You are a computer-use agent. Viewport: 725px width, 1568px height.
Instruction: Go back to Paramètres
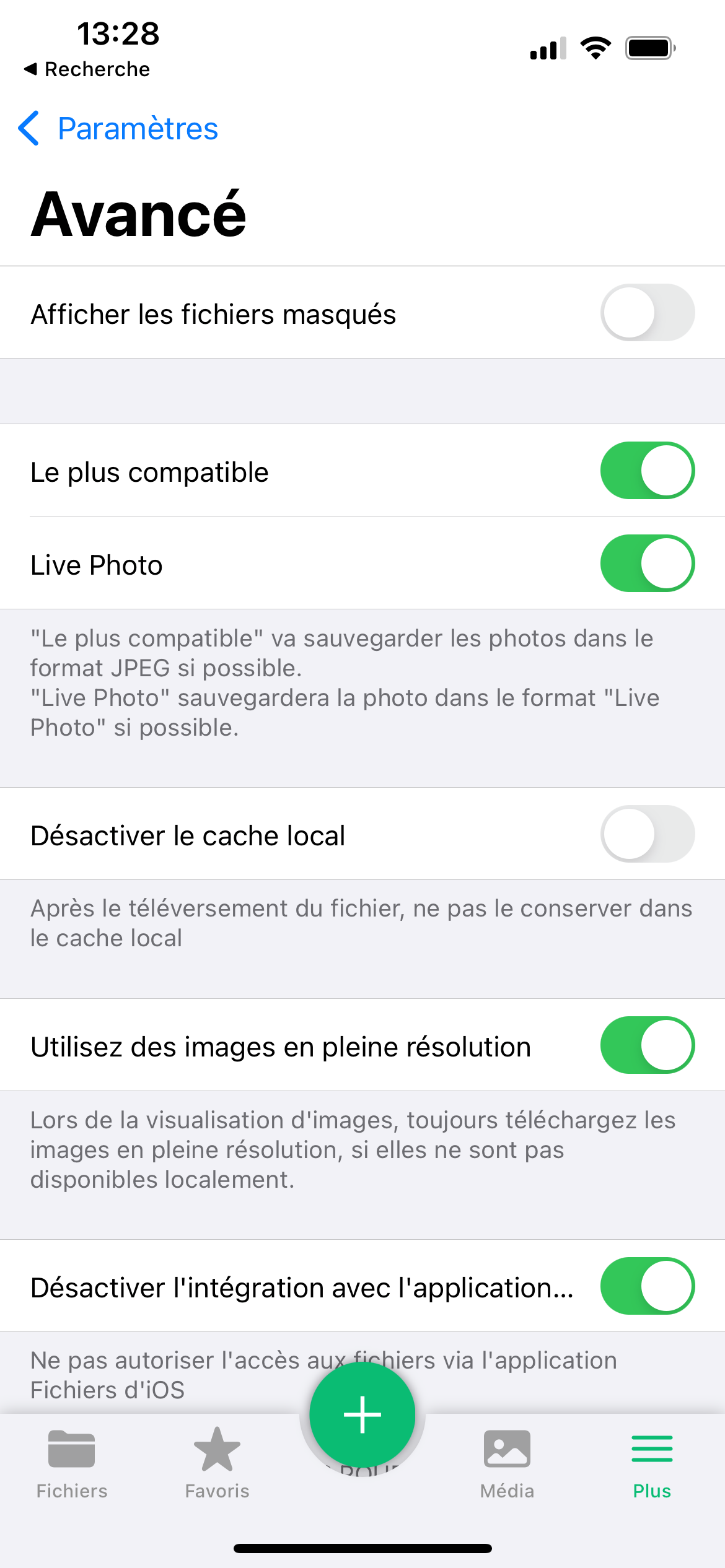[x=119, y=129]
